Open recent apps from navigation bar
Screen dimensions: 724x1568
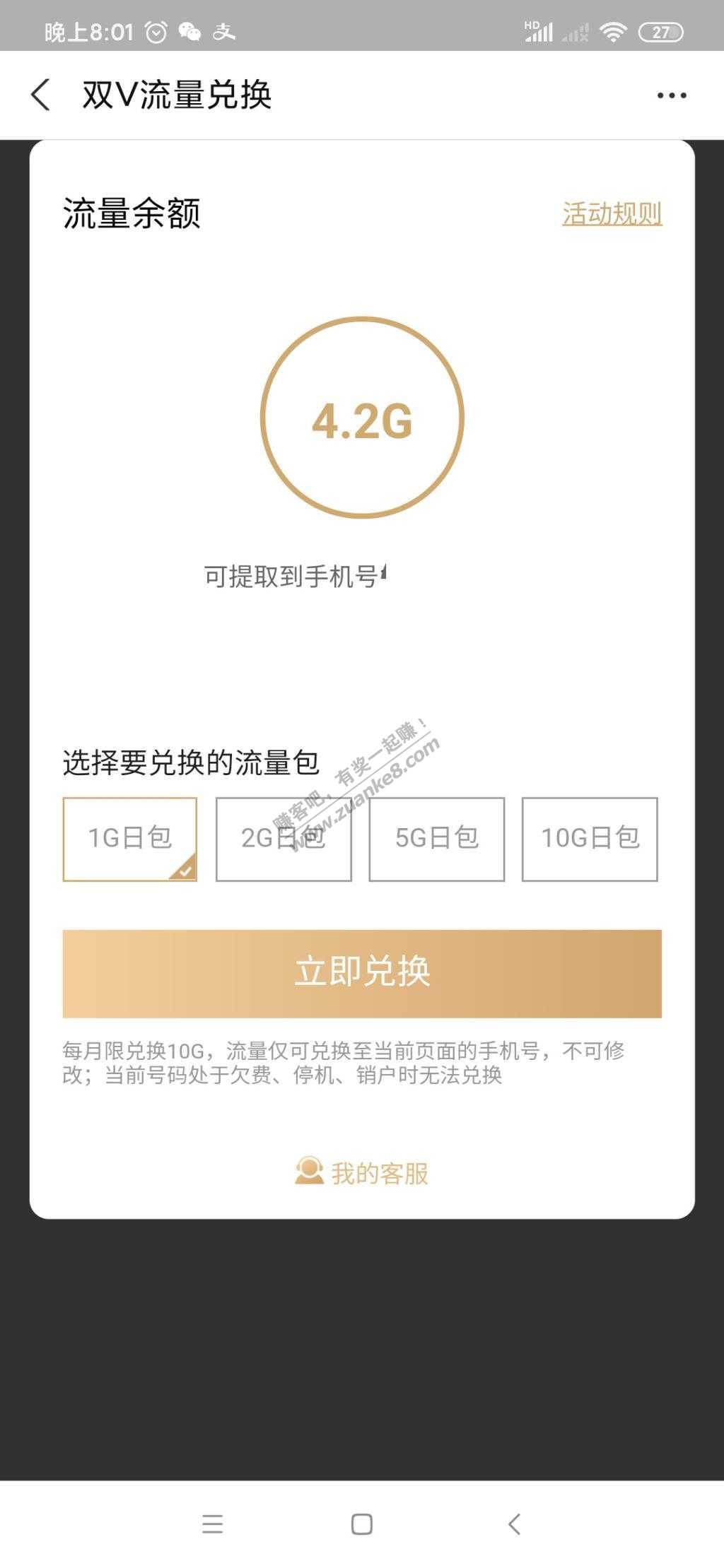pyautogui.click(x=212, y=1523)
